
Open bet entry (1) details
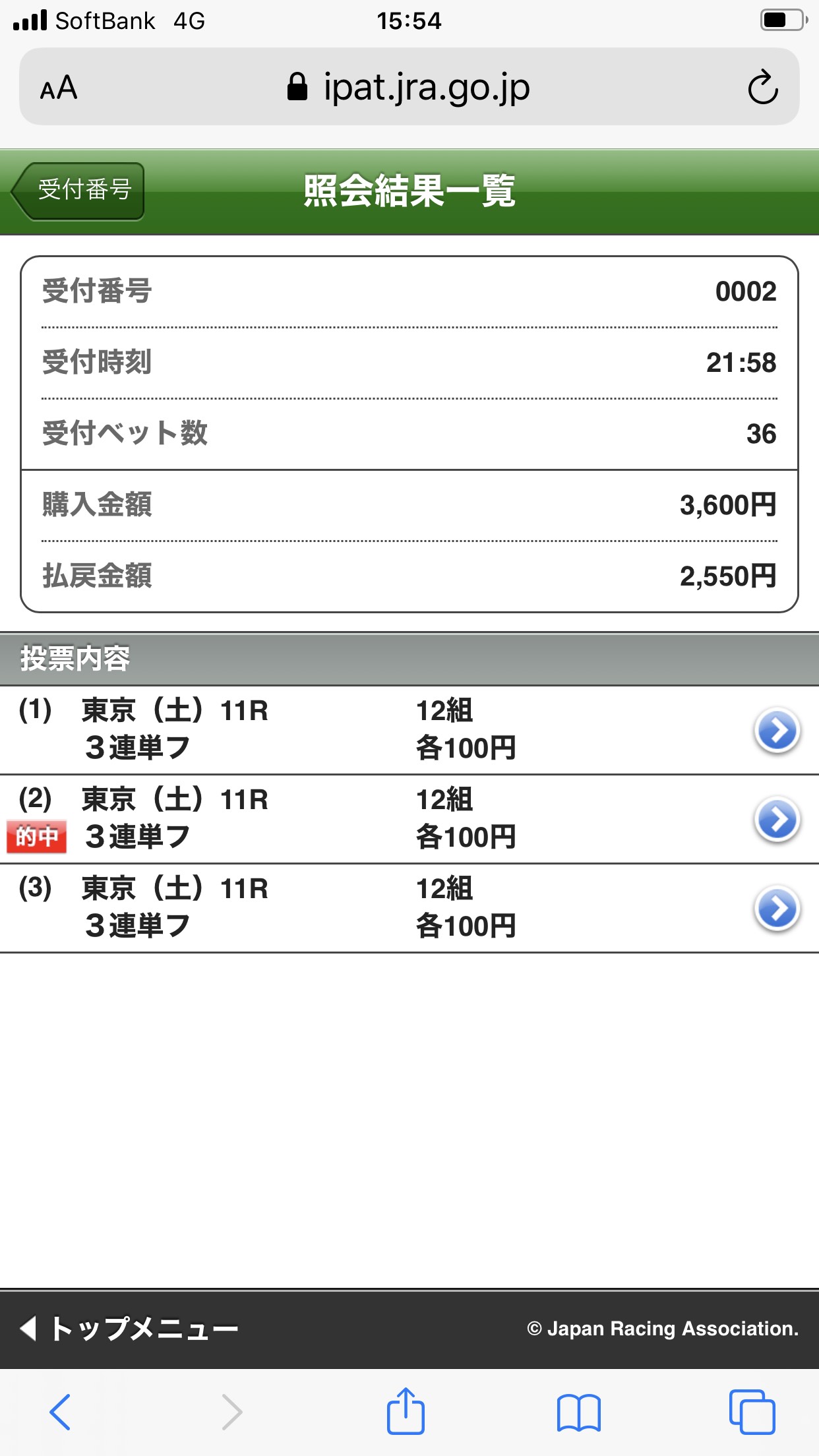pos(777,731)
